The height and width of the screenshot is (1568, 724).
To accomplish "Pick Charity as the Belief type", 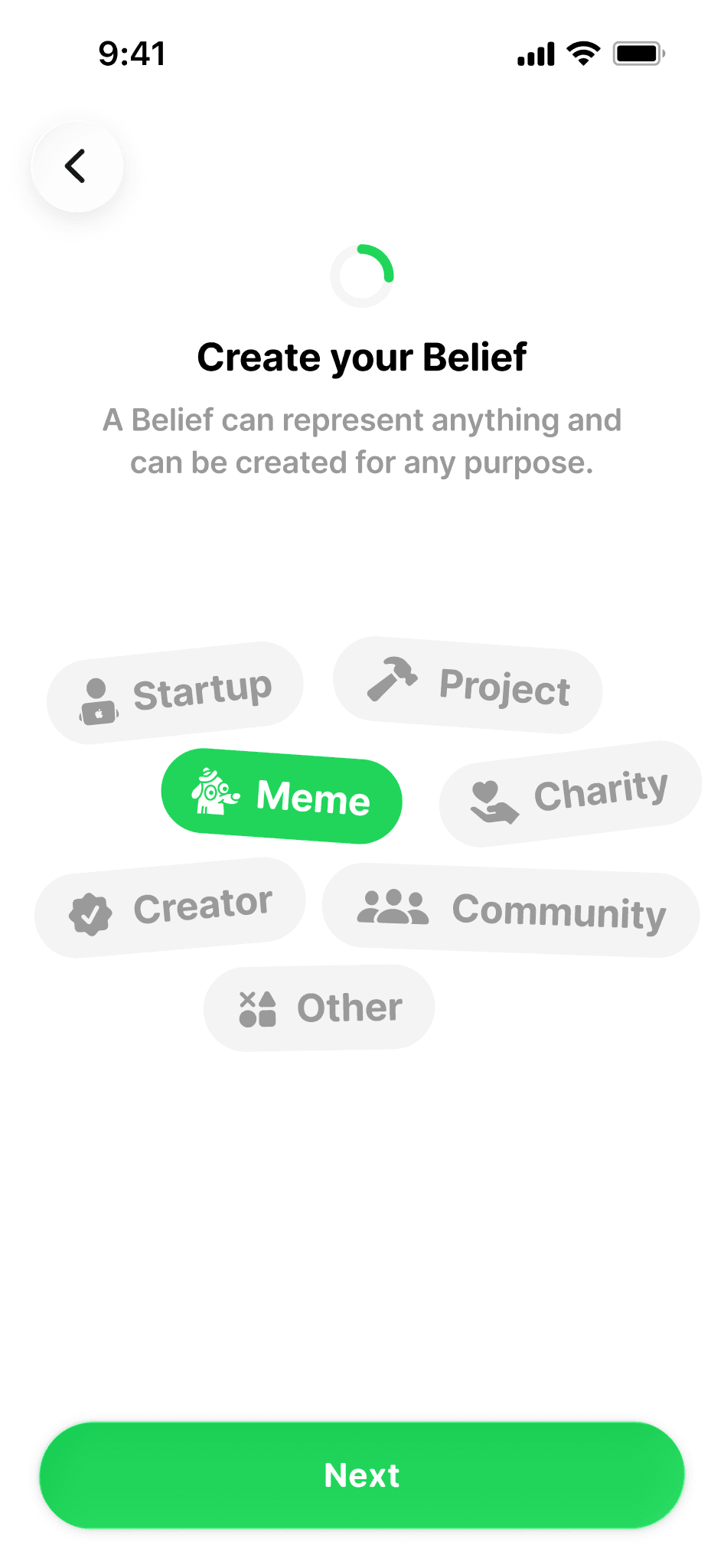I will [570, 794].
